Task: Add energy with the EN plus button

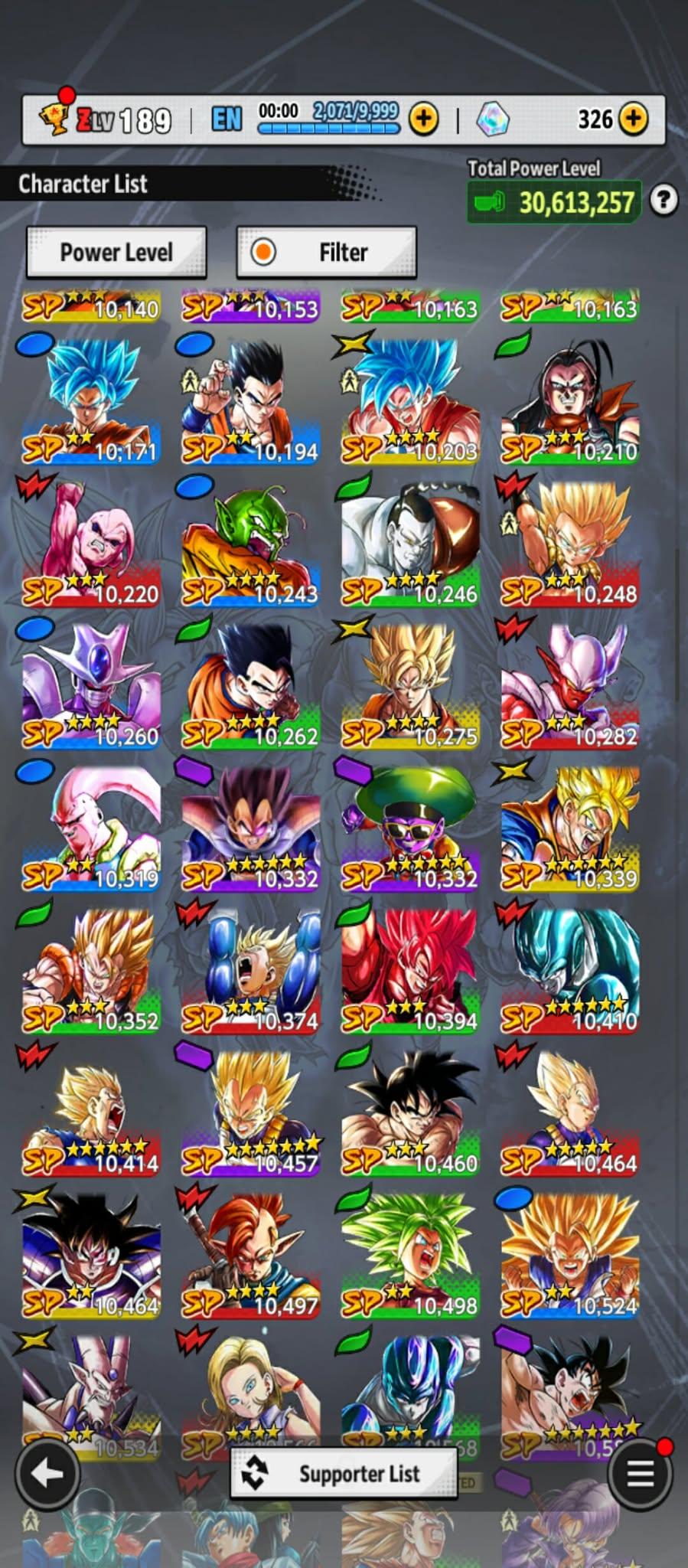Action: (x=423, y=119)
